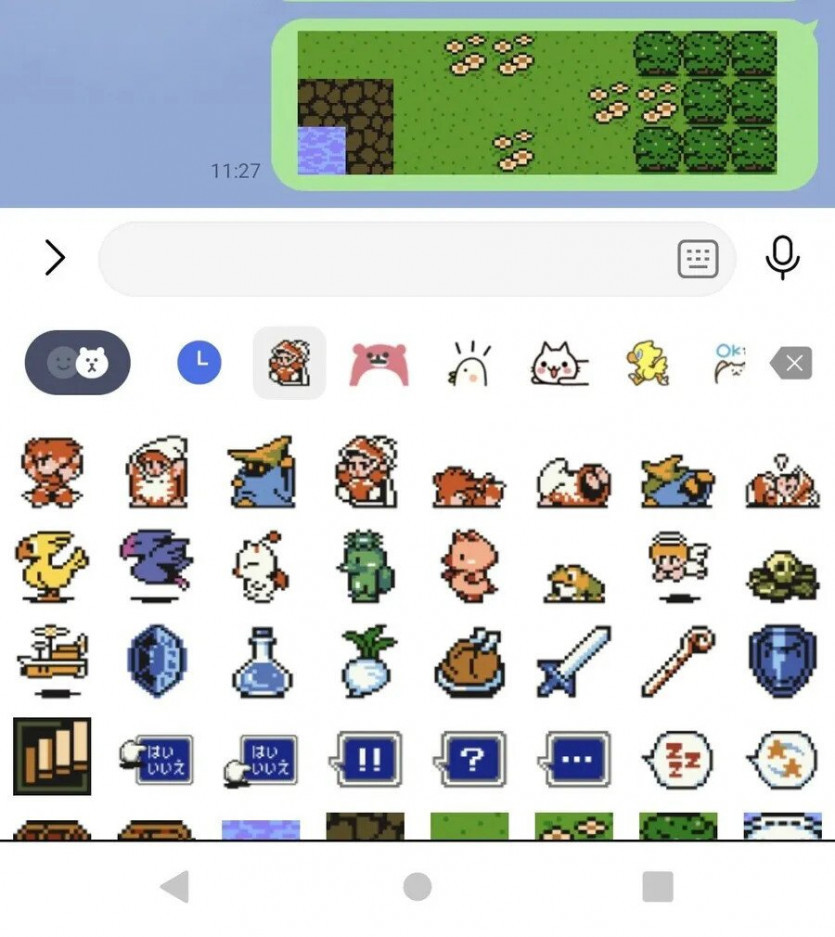
Task: Insert the blue shield emoji
Action: point(782,662)
